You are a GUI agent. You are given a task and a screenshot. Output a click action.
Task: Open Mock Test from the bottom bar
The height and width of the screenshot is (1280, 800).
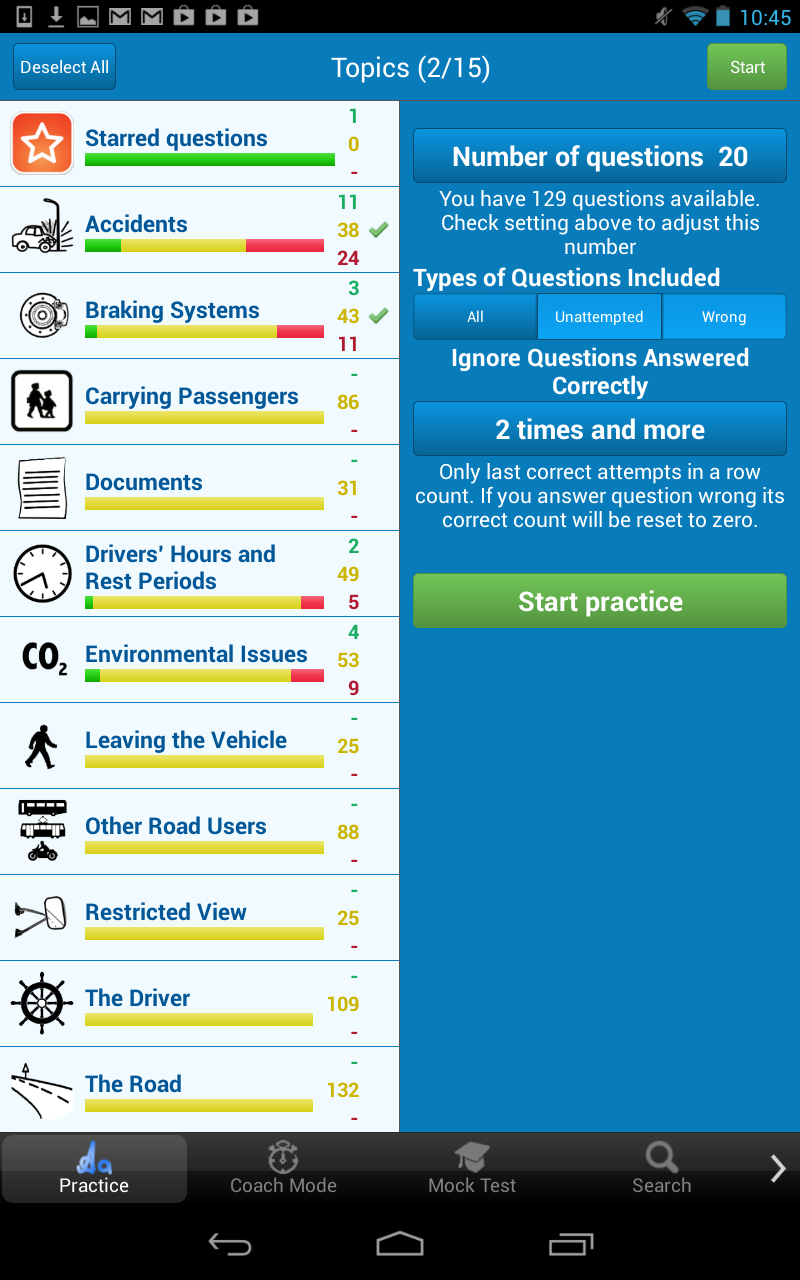coord(472,1168)
